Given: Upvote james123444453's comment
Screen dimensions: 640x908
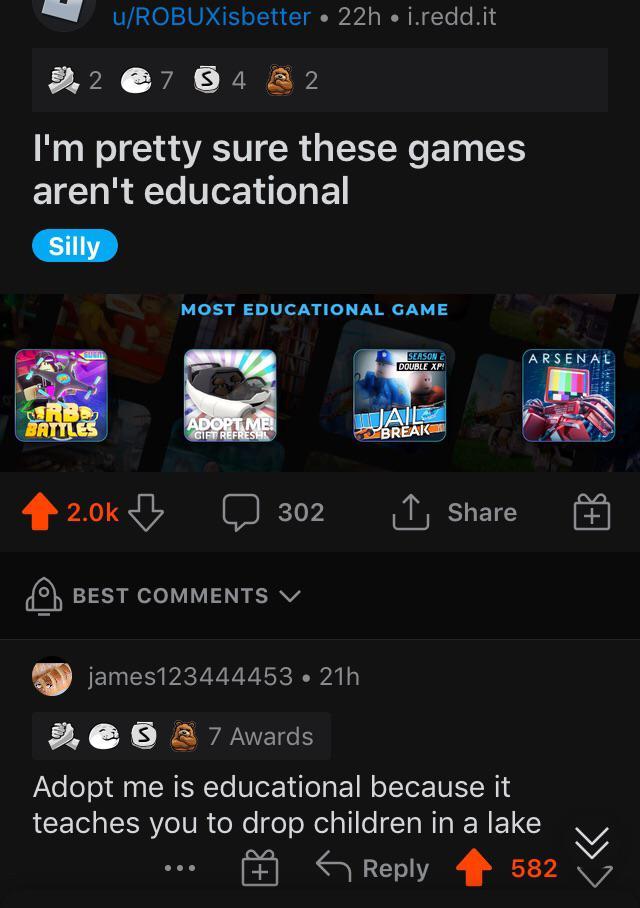Looking at the screenshot, I should pyautogui.click(x=473, y=868).
